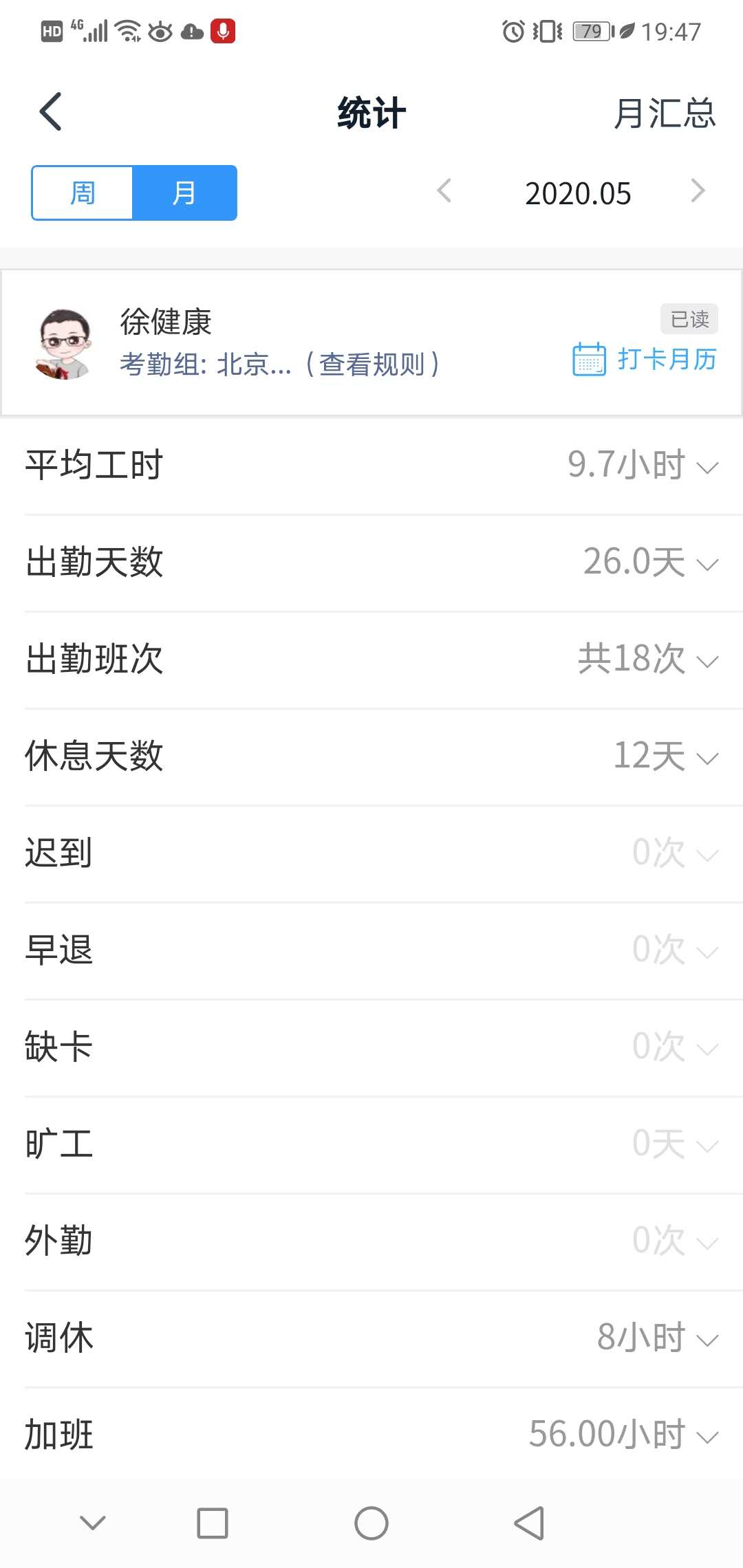Select the 月 monthly tab
743x1568 pixels.
coord(184,193)
